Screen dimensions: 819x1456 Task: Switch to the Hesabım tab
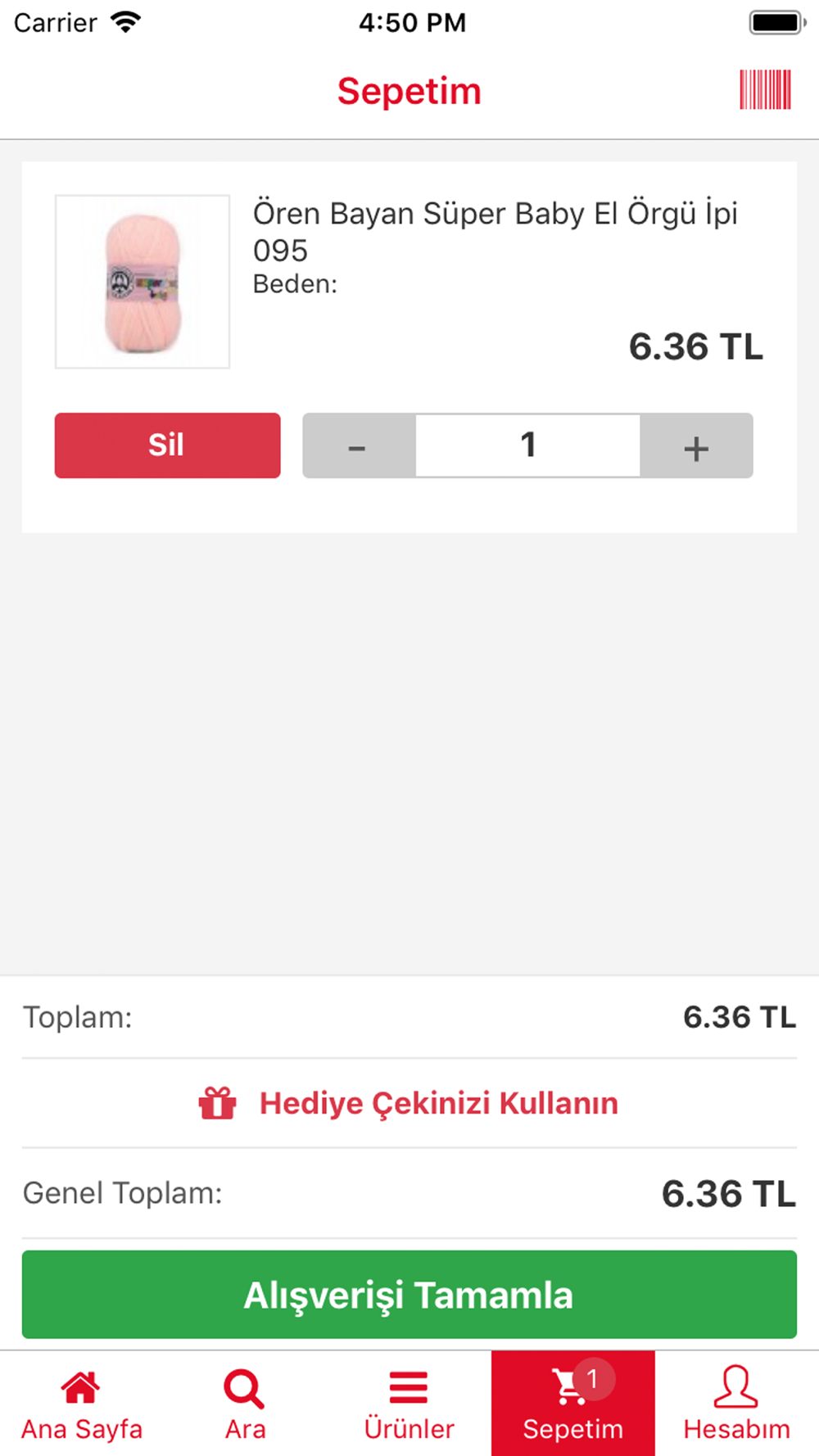click(737, 1404)
